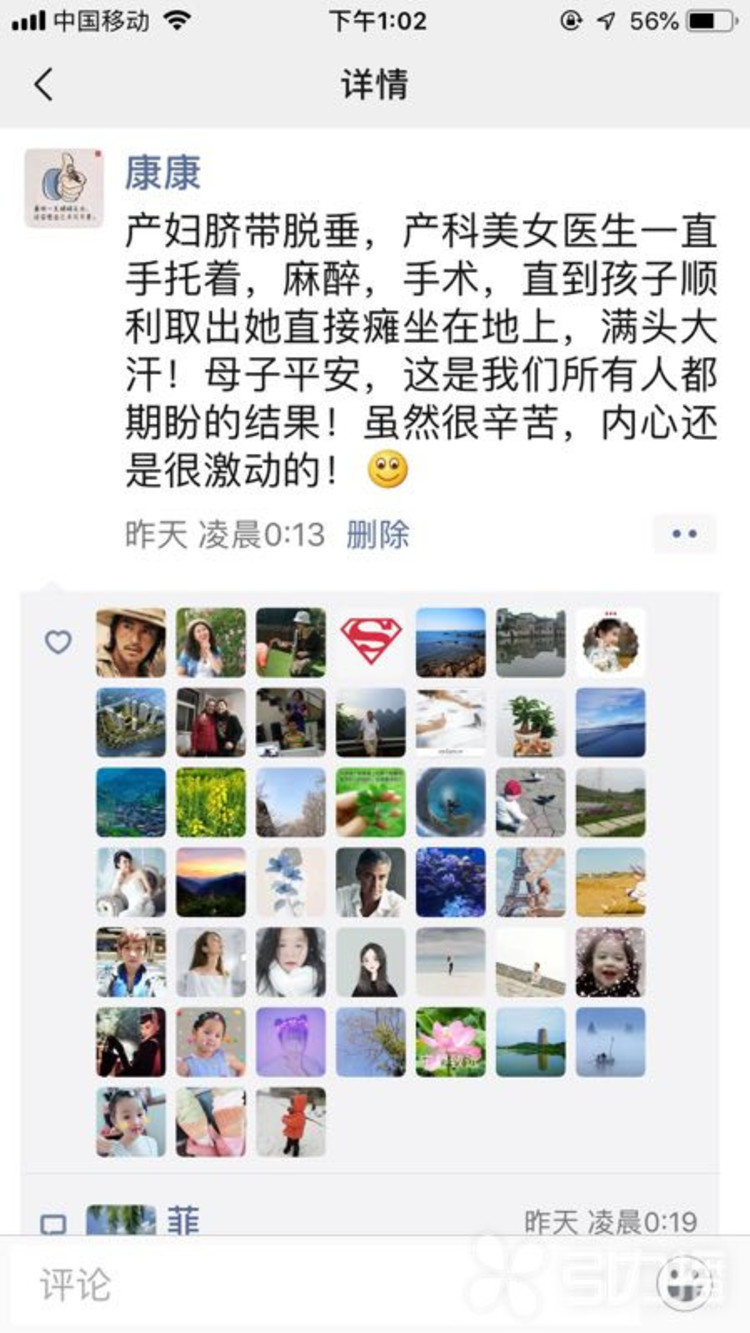Open the potted plant avatar profile
Image resolution: width=750 pixels, height=1333 pixels.
pos(531,722)
